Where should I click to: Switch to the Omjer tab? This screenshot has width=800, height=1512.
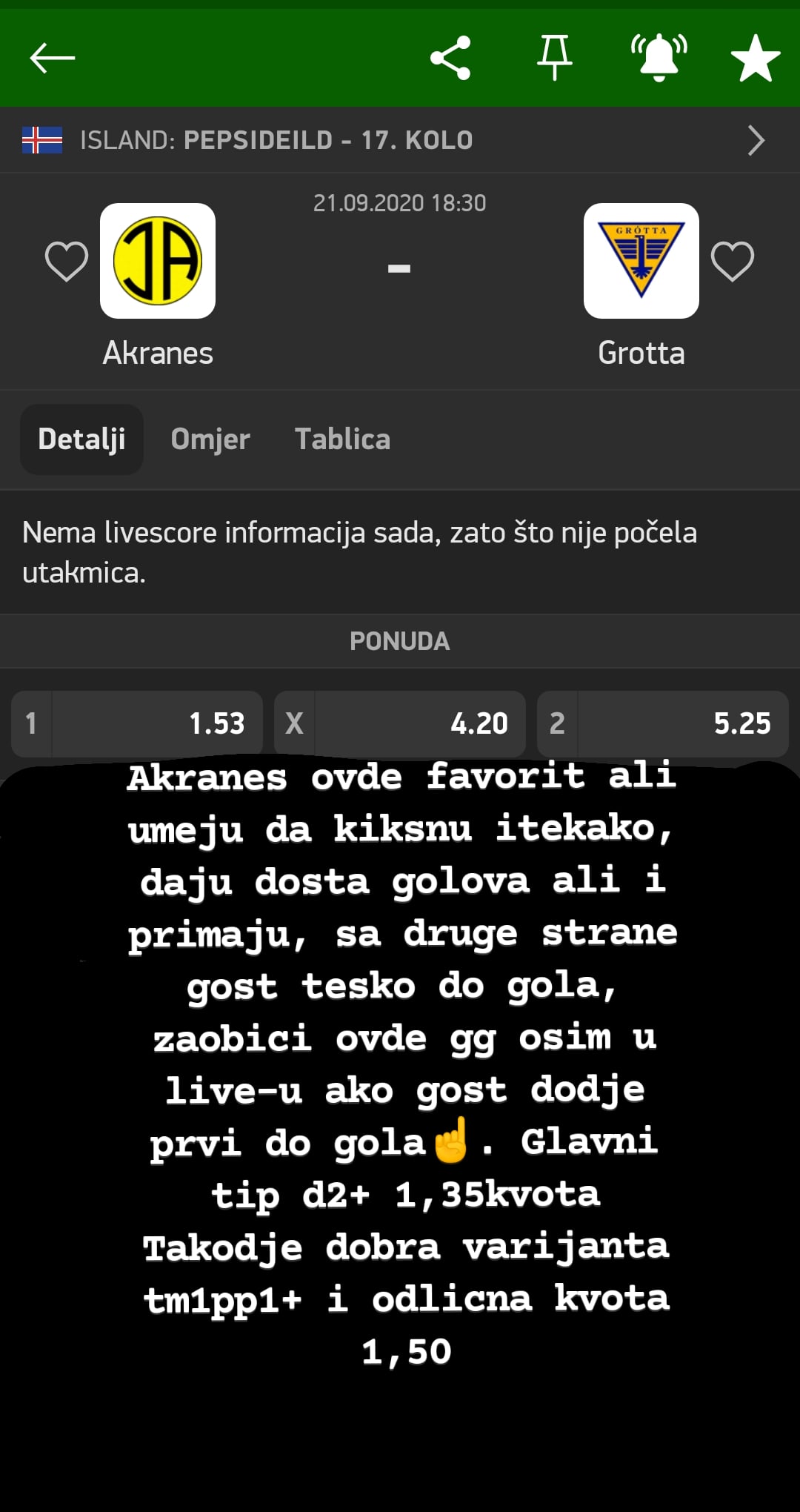tap(210, 440)
